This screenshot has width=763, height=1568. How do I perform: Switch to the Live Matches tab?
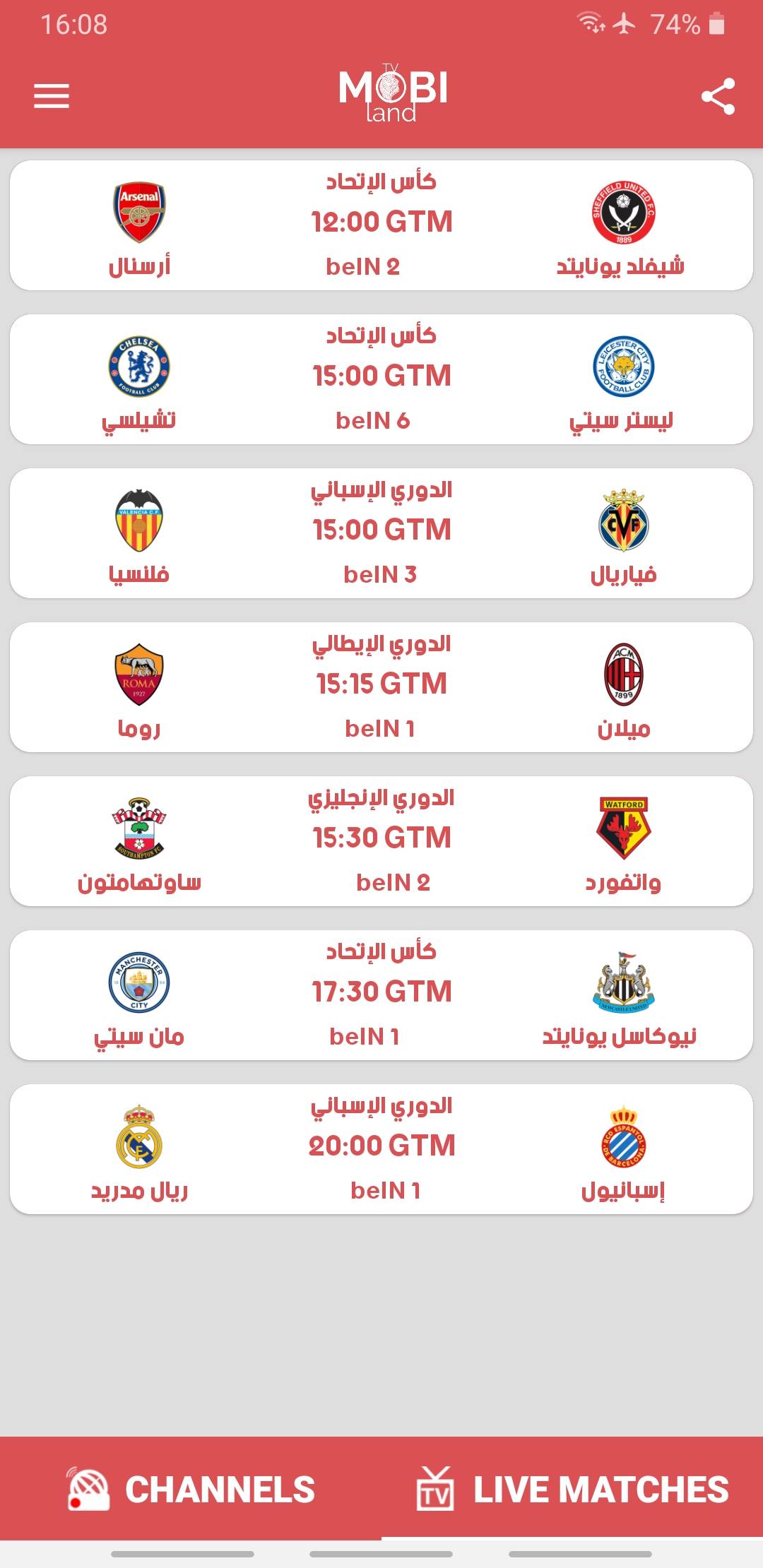572,1489
